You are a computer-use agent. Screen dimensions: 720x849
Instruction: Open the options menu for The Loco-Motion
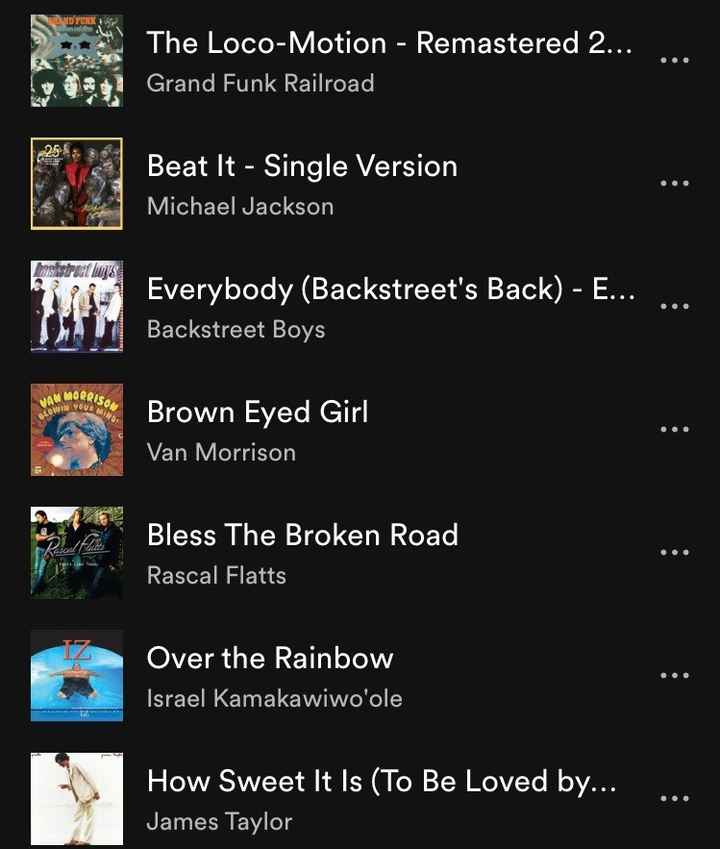pyautogui.click(x=675, y=60)
